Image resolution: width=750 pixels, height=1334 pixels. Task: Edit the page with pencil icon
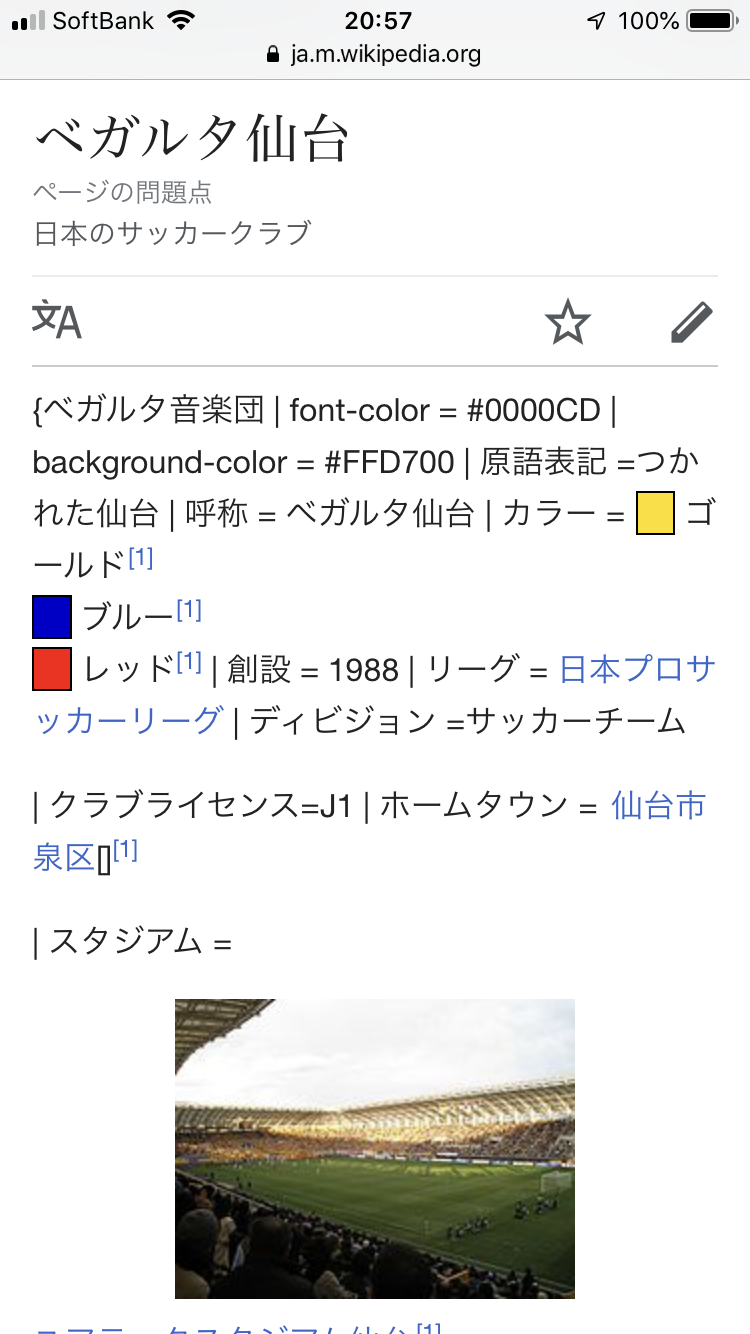[x=691, y=322]
